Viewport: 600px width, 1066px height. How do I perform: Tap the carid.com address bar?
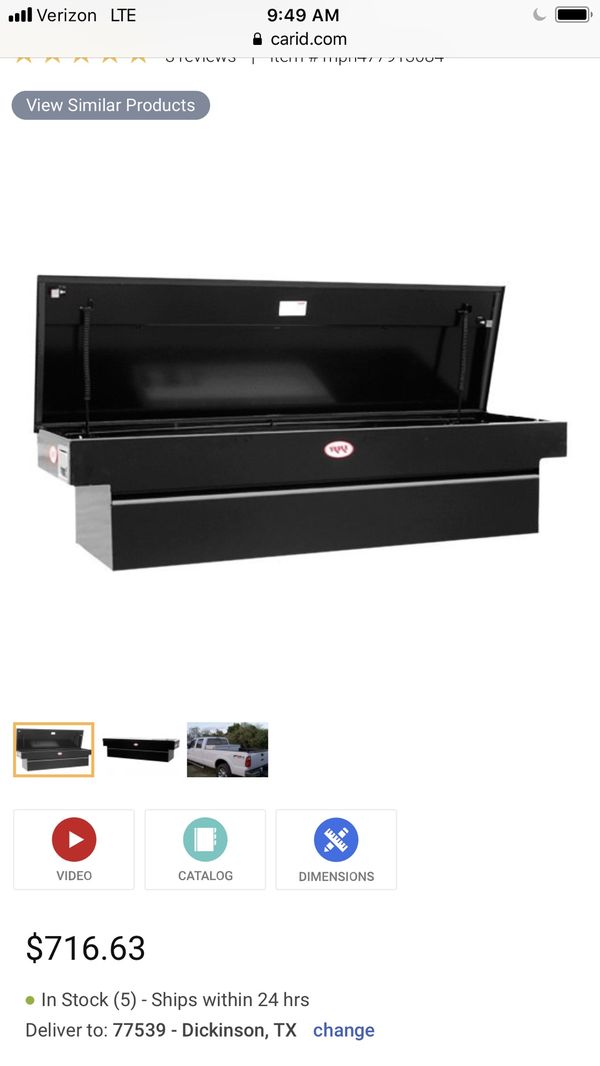[300, 39]
